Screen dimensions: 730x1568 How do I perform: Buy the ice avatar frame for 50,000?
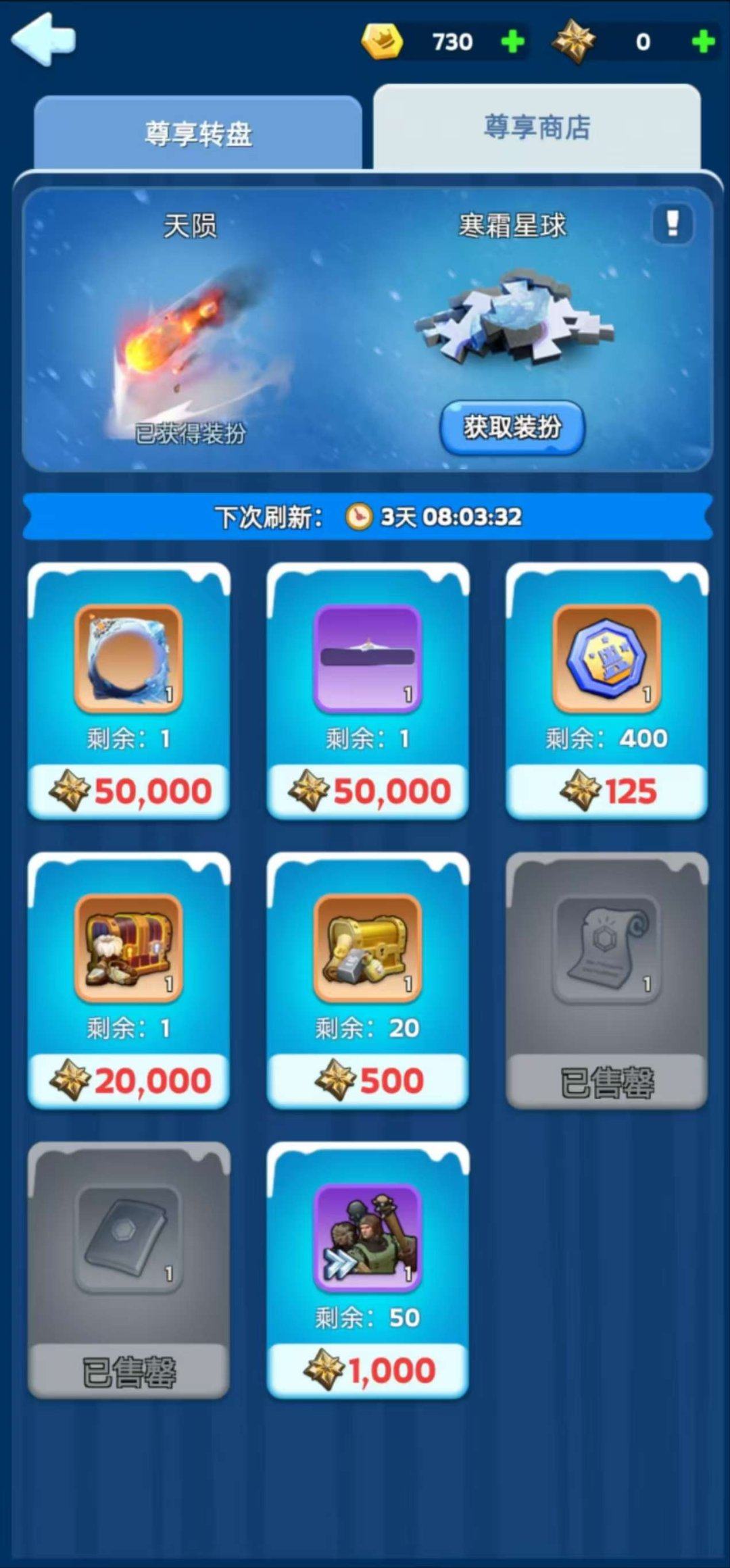[128, 790]
